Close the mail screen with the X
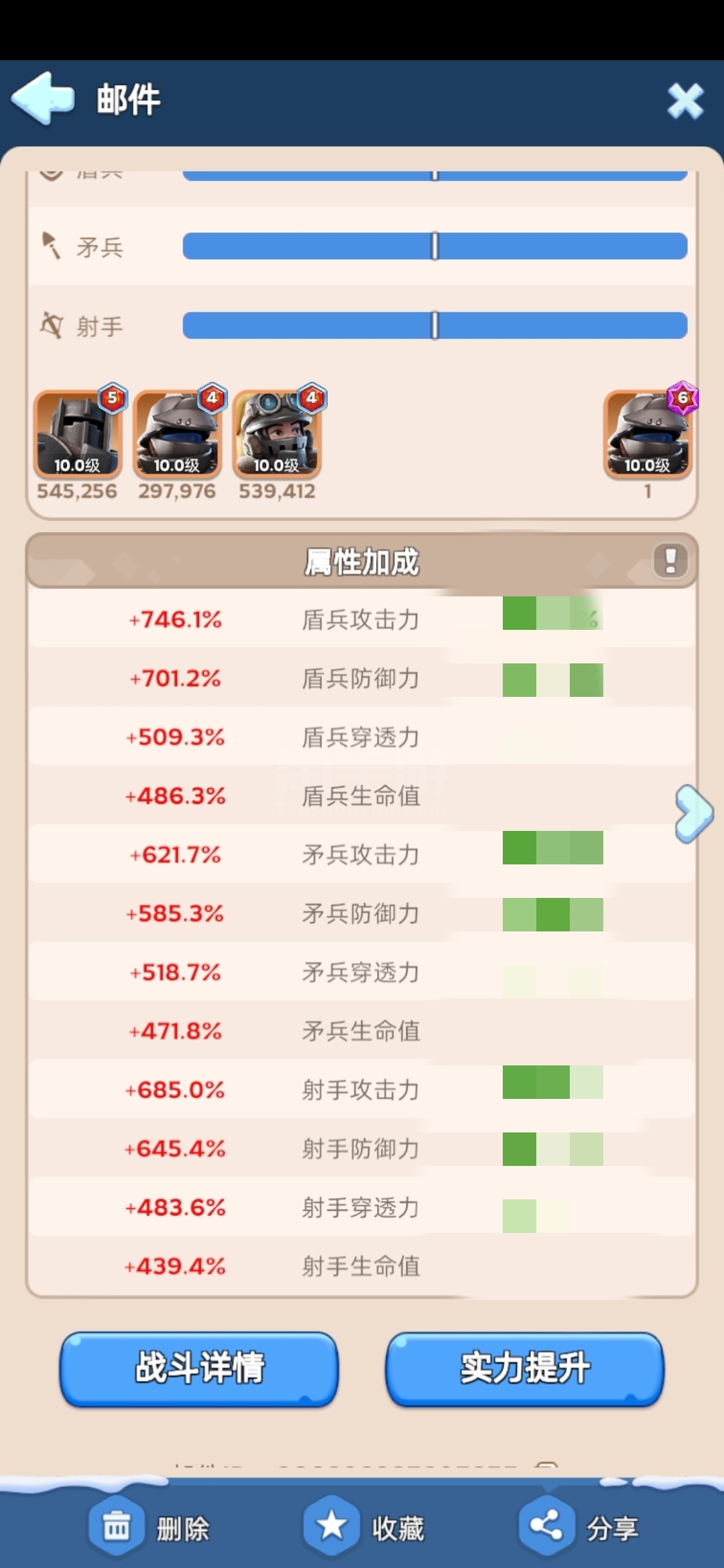 (x=685, y=101)
